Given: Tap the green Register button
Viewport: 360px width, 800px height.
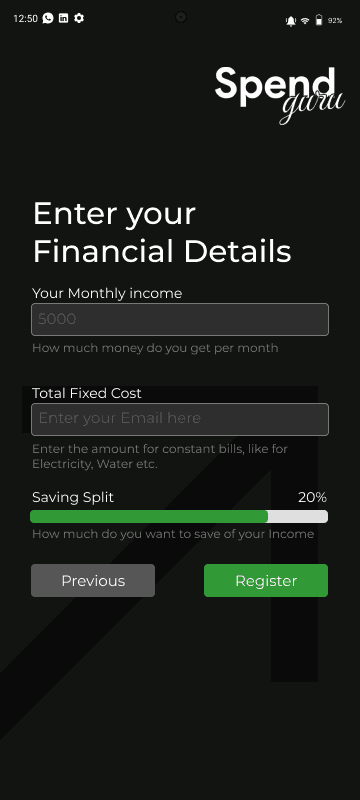Looking at the screenshot, I should [x=266, y=580].
